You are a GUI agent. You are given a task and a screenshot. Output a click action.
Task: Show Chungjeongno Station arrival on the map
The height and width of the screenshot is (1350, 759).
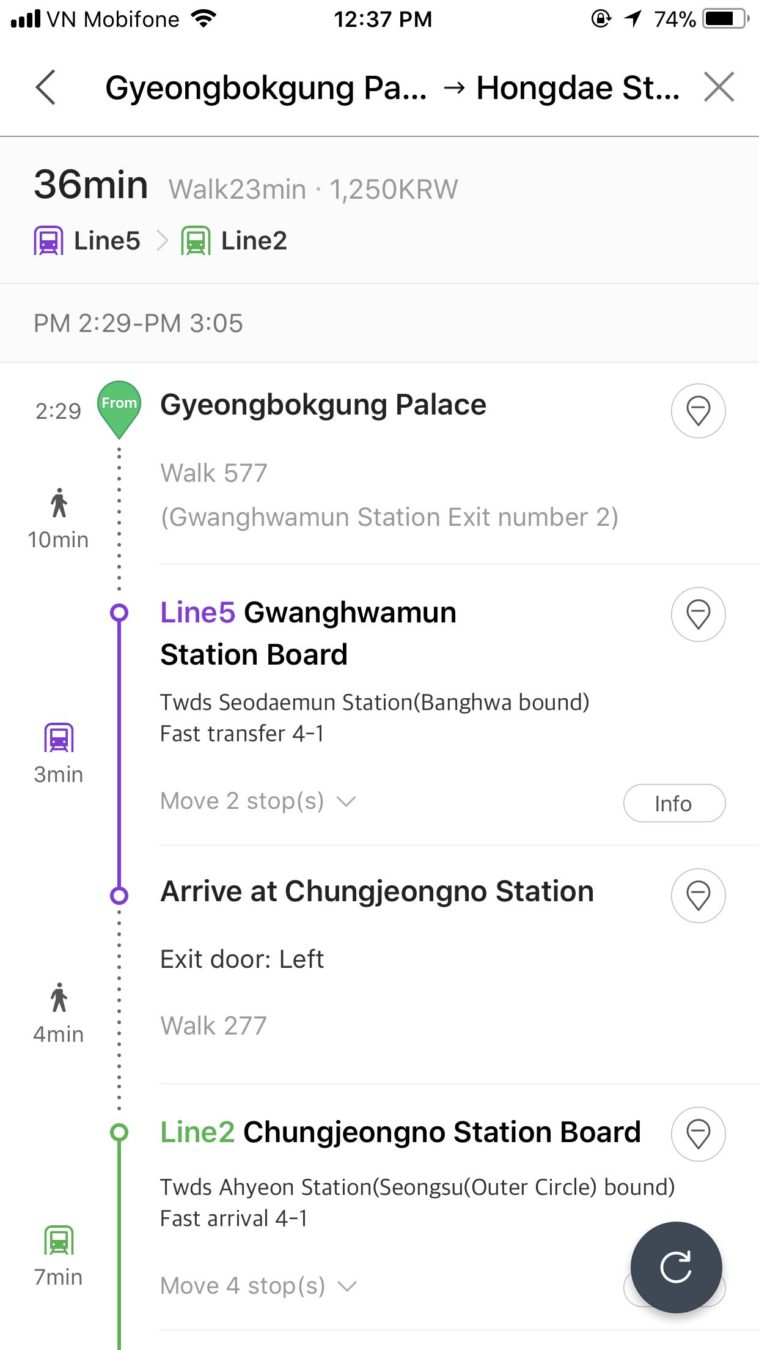(x=698, y=896)
